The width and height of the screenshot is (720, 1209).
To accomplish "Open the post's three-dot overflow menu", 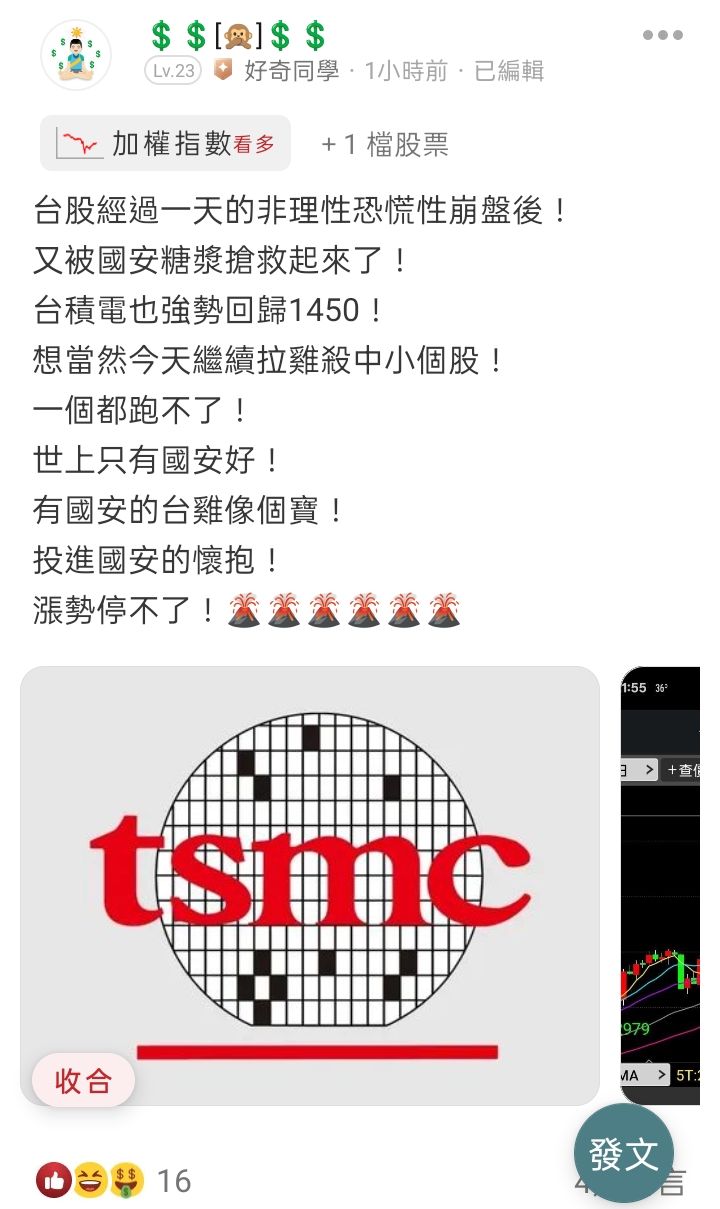I will 662,35.
